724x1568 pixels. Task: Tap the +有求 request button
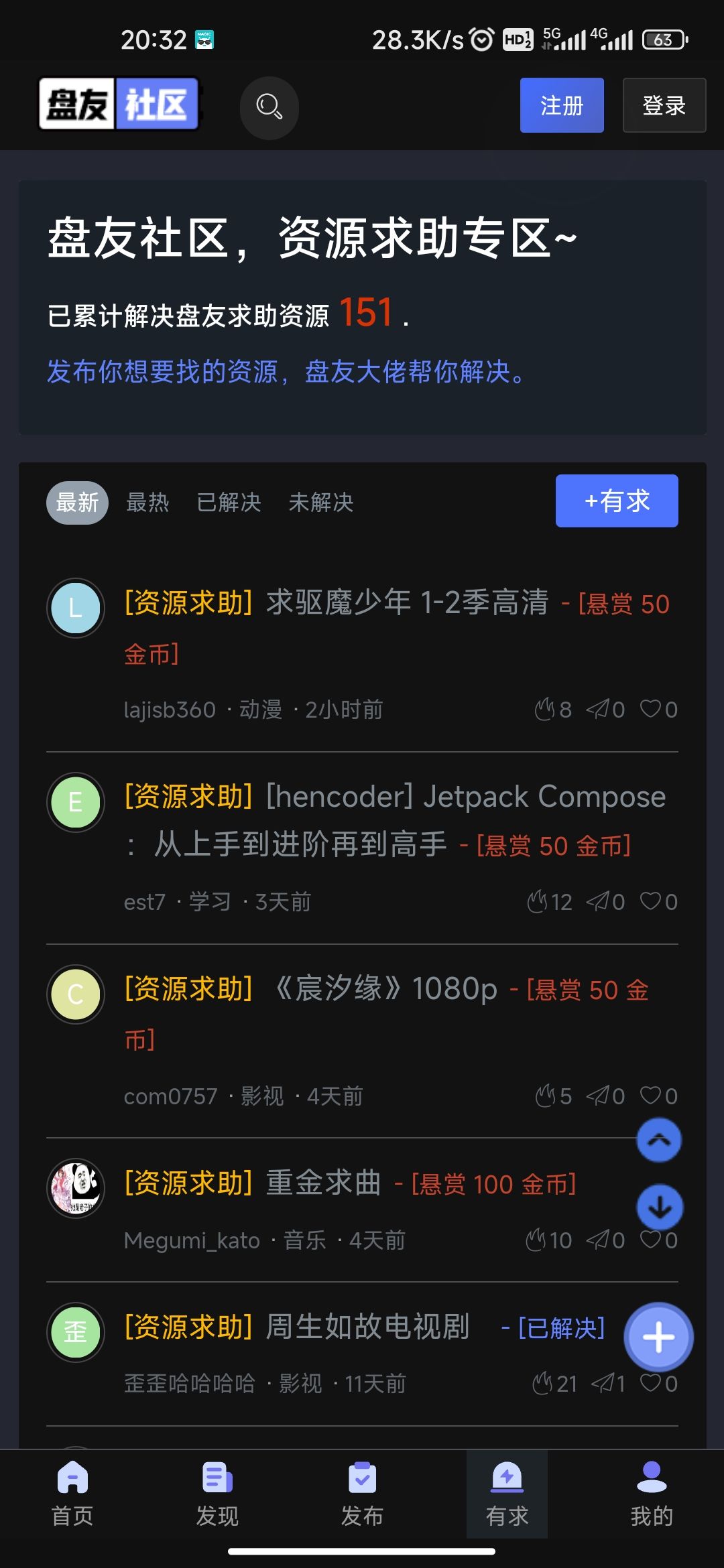click(x=615, y=501)
